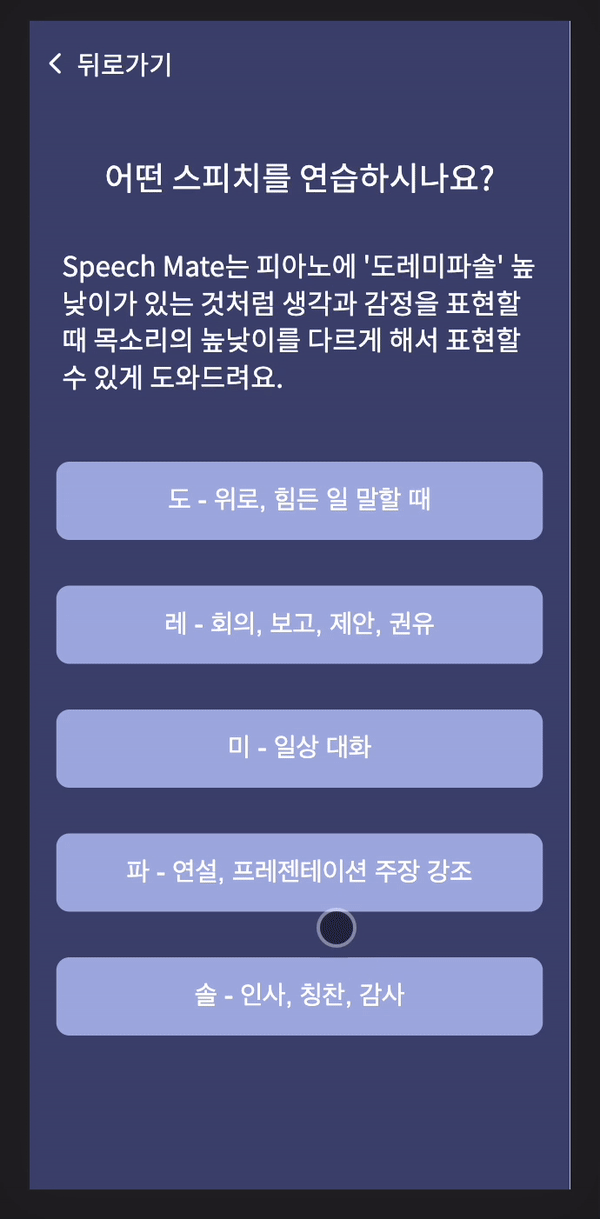The width and height of the screenshot is (600, 1219).
Task: Choose 레 - 회의, 보고, 제안, 권유
Action: click(299, 624)
